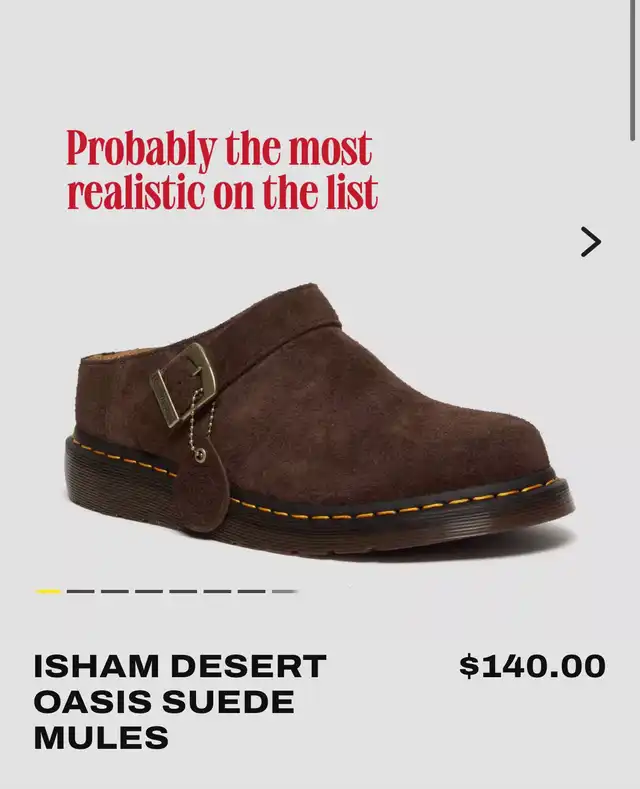
Task: Jump to the second image indicator dash
Action: point(81,591)
